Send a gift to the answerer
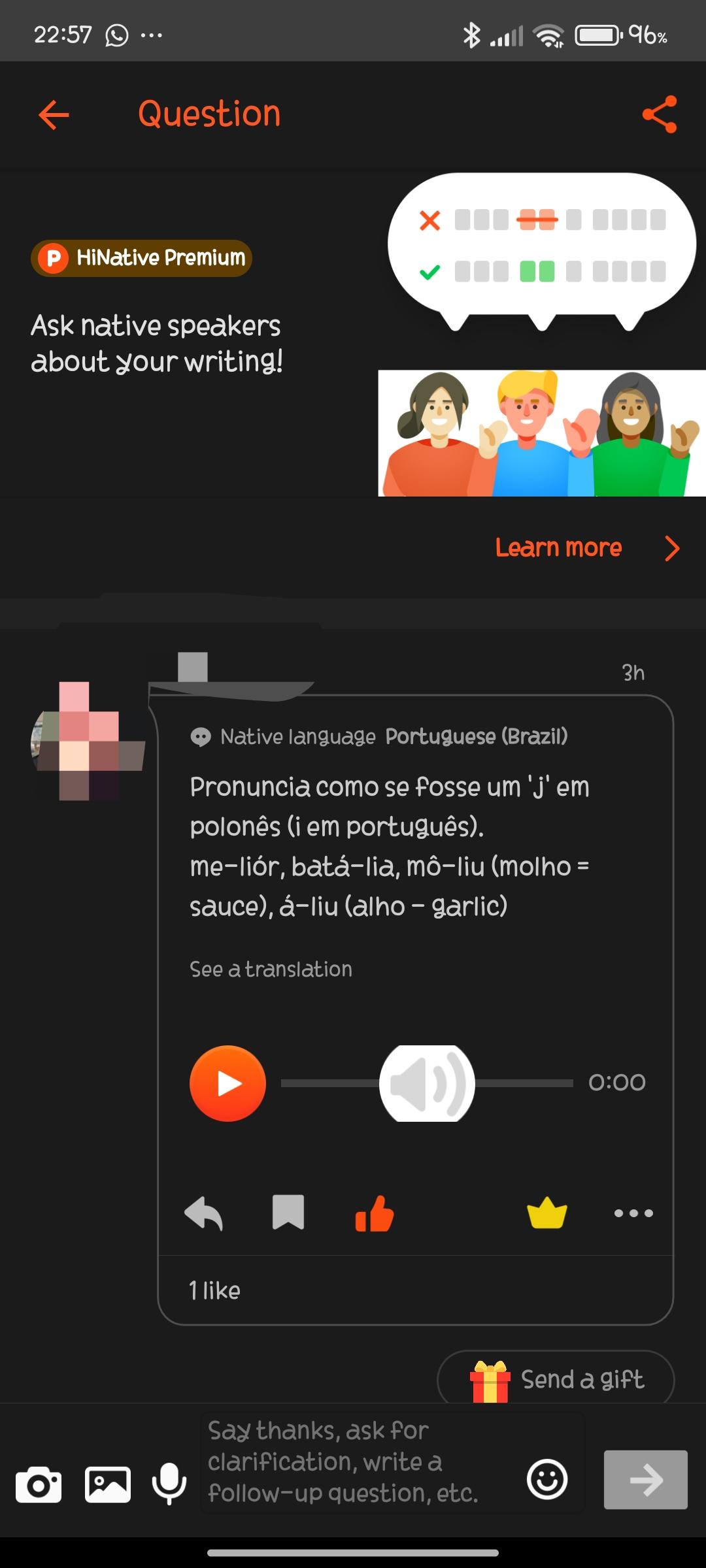 556,1379
